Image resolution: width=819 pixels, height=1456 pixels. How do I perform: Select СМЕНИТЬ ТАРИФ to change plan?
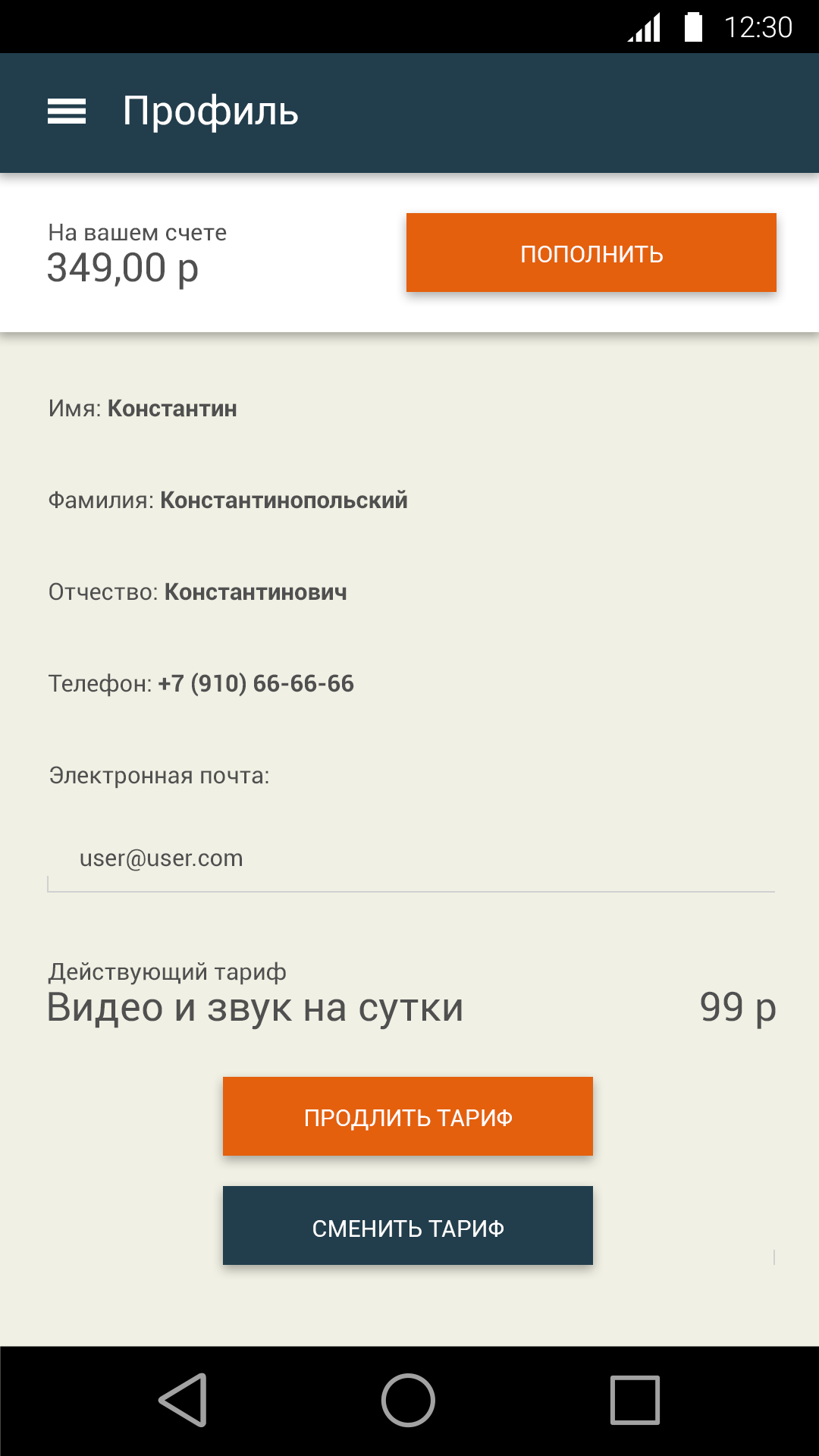click(x=407, y=1225)
